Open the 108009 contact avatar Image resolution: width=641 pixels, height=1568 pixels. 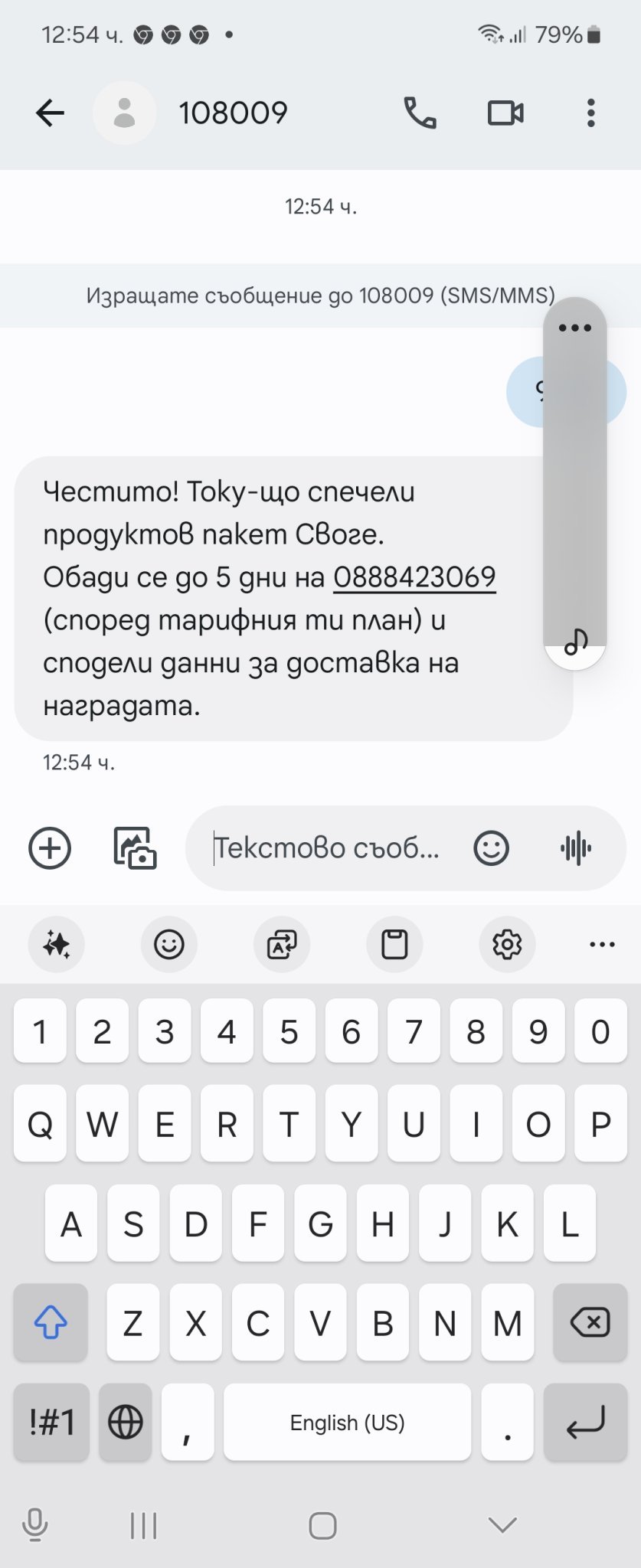point(125,113)
